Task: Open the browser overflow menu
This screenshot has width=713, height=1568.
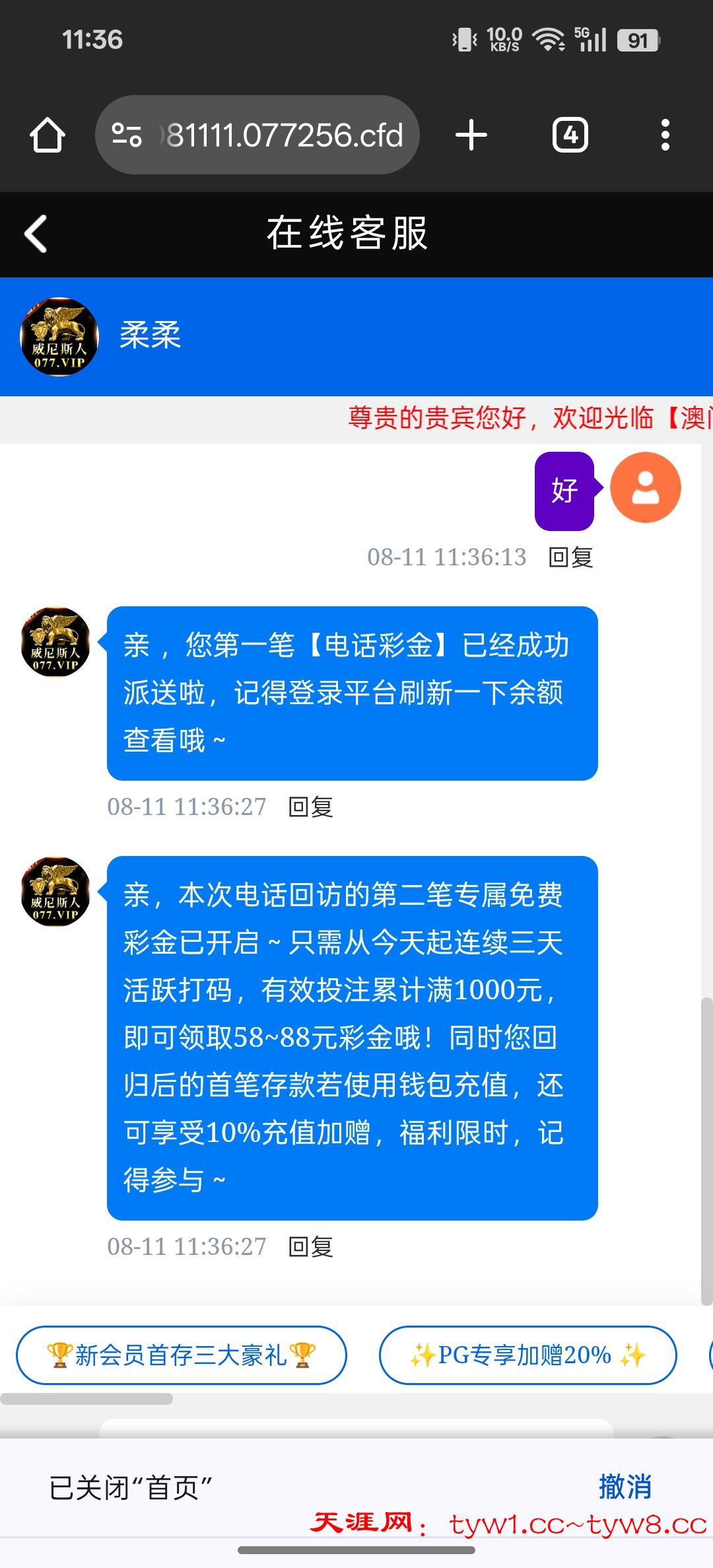Action: (665, 135)
